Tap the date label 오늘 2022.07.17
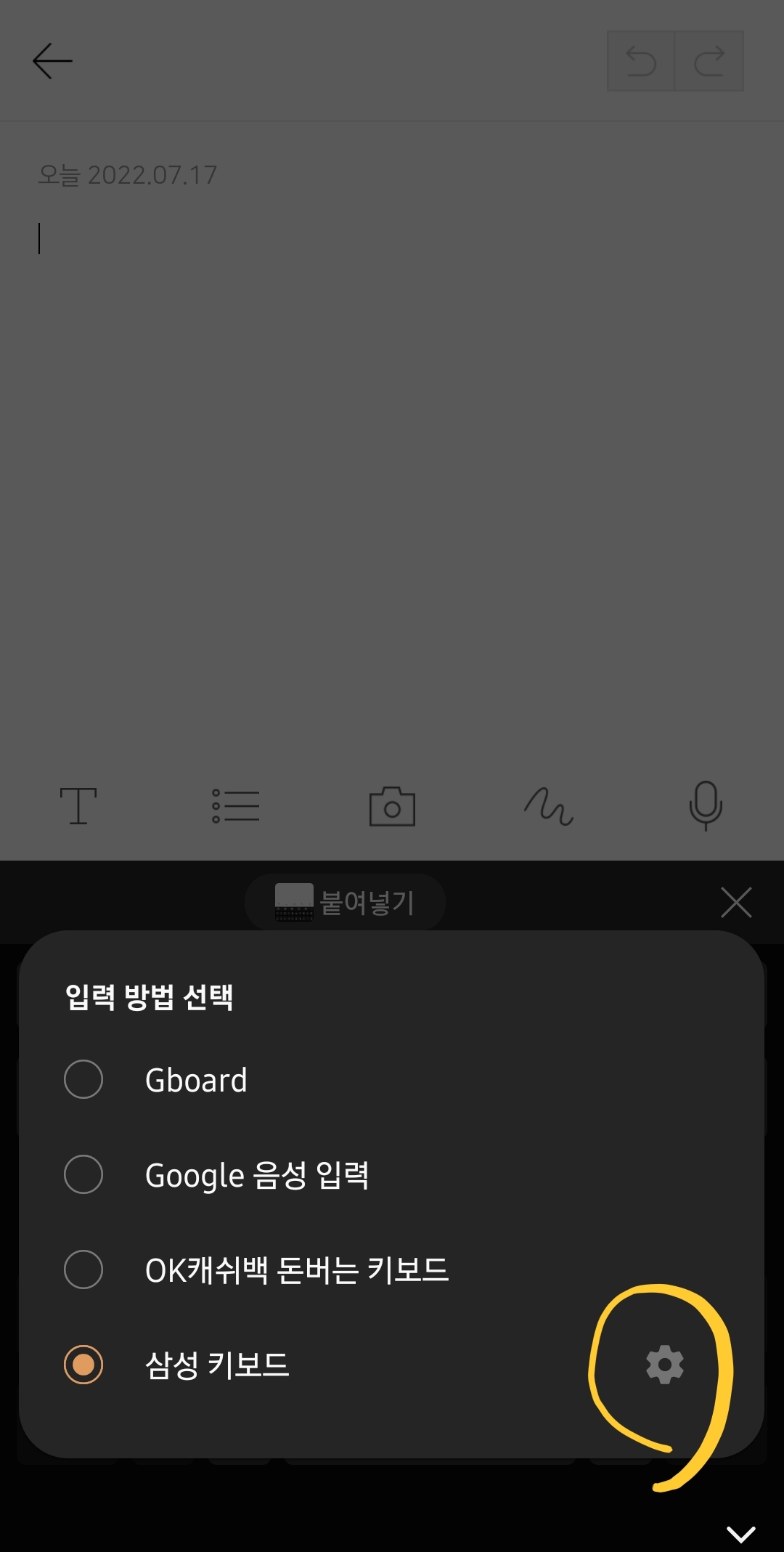 click(x=128, y=174)
